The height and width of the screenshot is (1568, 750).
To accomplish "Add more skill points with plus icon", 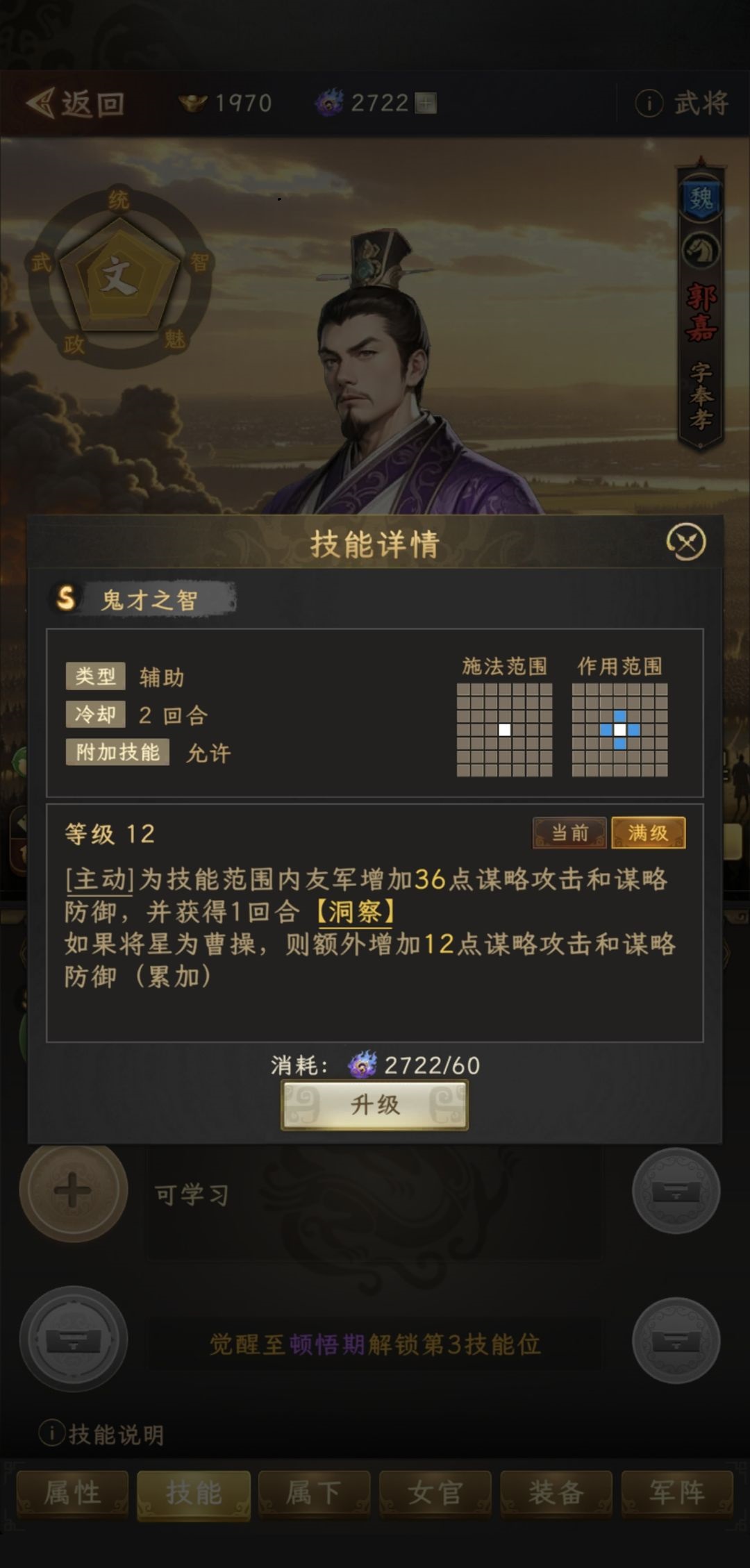I will pyautogui.click(x=426, y=103).
